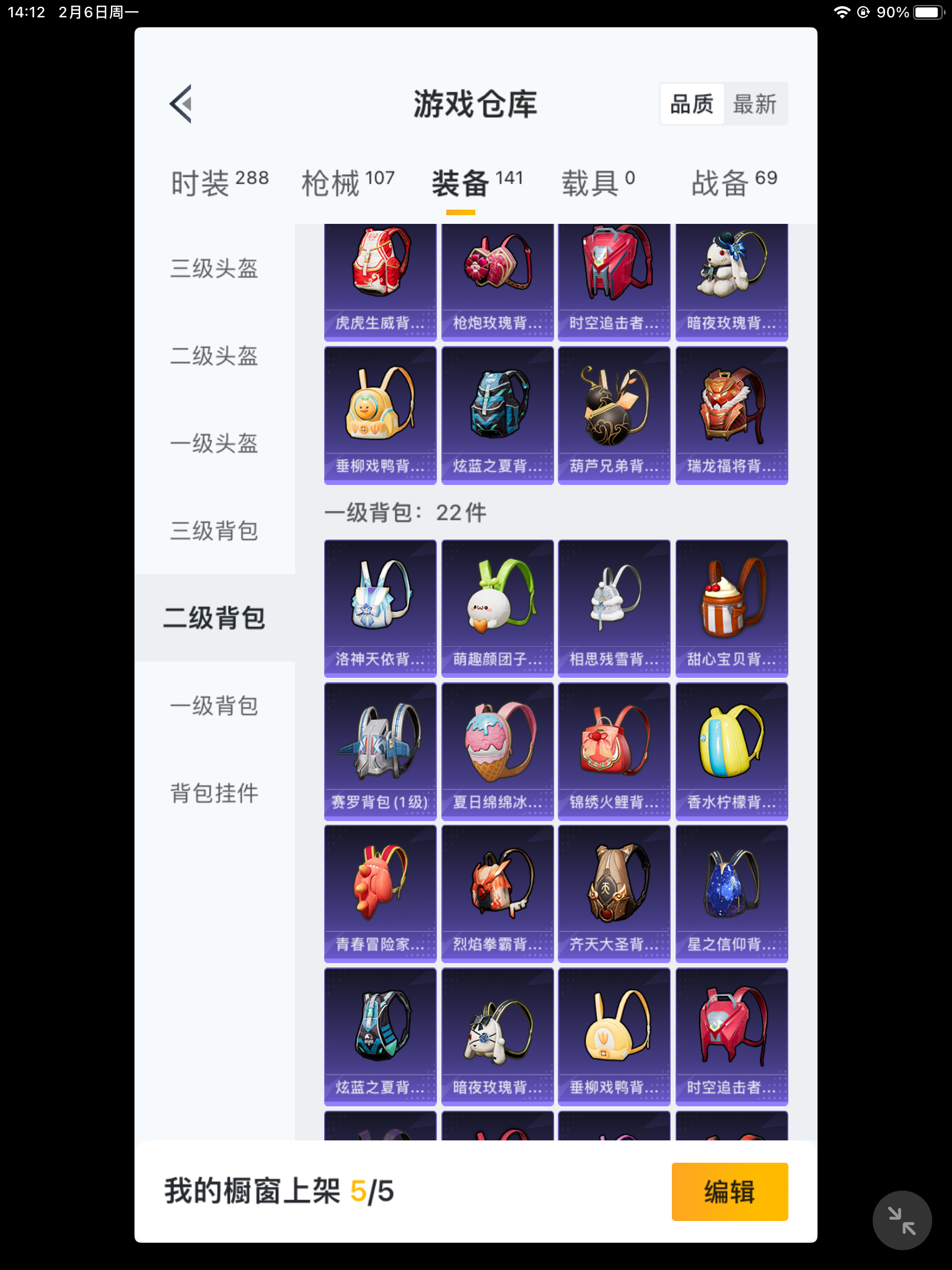
Task: Tap the floating minimize arrows button
Action: (x=902, y=1220)
